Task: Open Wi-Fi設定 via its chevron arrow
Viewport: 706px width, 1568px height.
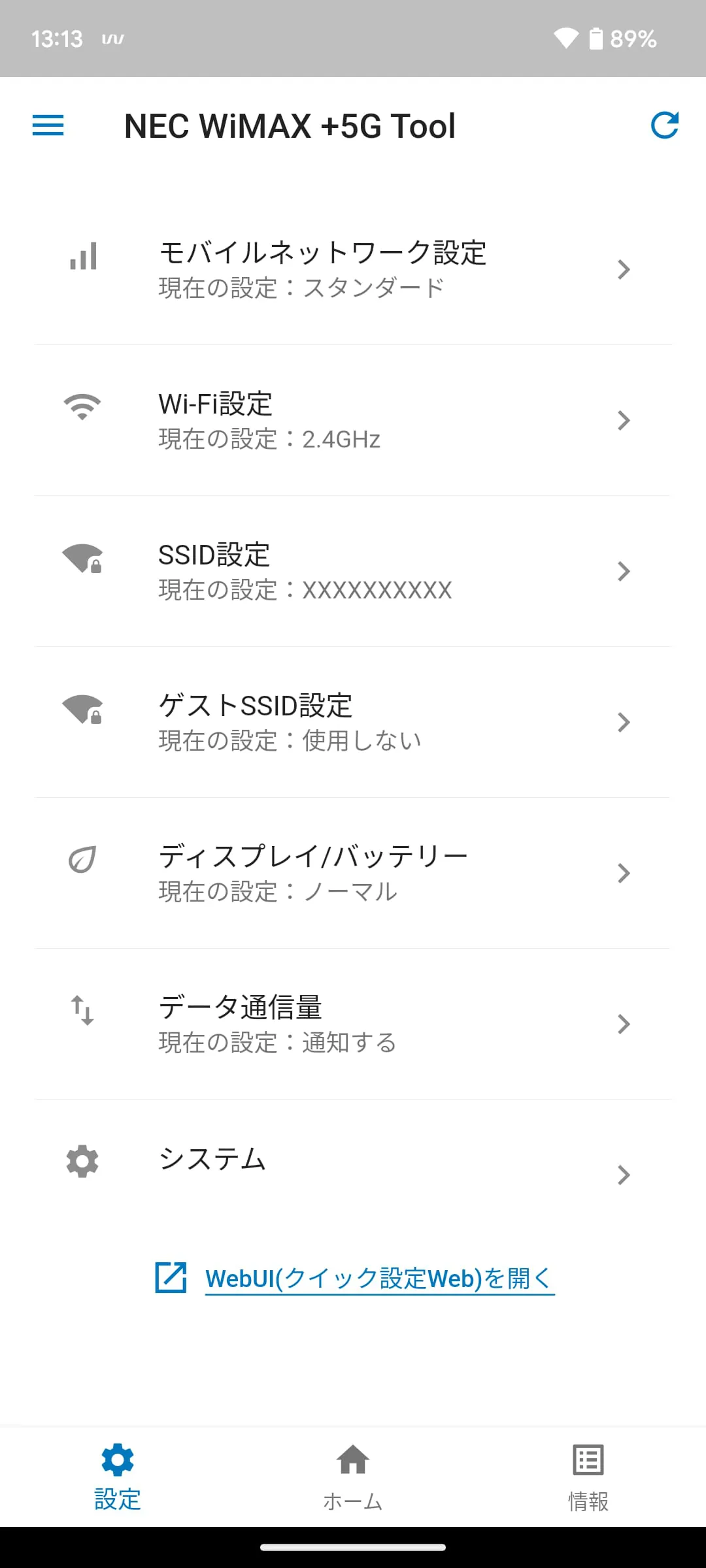Action: [x=623, y=421]
